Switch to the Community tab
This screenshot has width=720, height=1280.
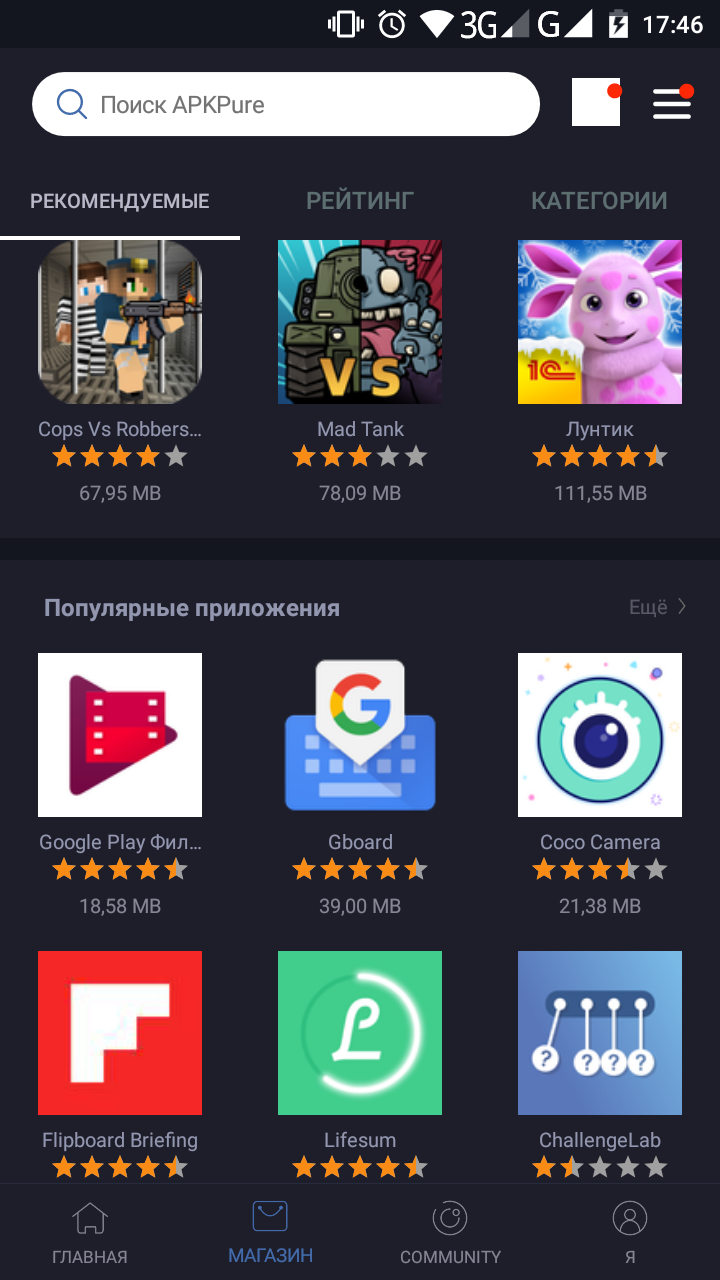[x=450, y=1232]
